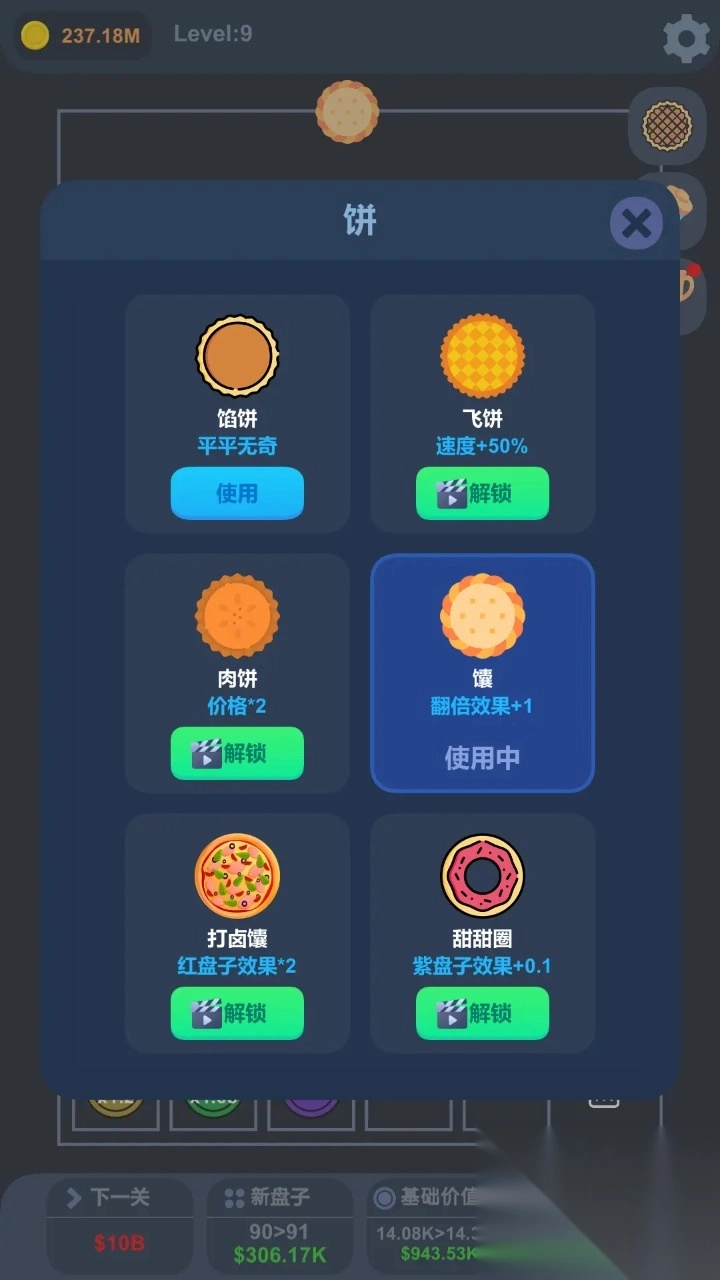The width and height of the screenshot is (720, 1280).
Task: Click the golden 飞饼 waffle icon
Action: tap(483, 355)
